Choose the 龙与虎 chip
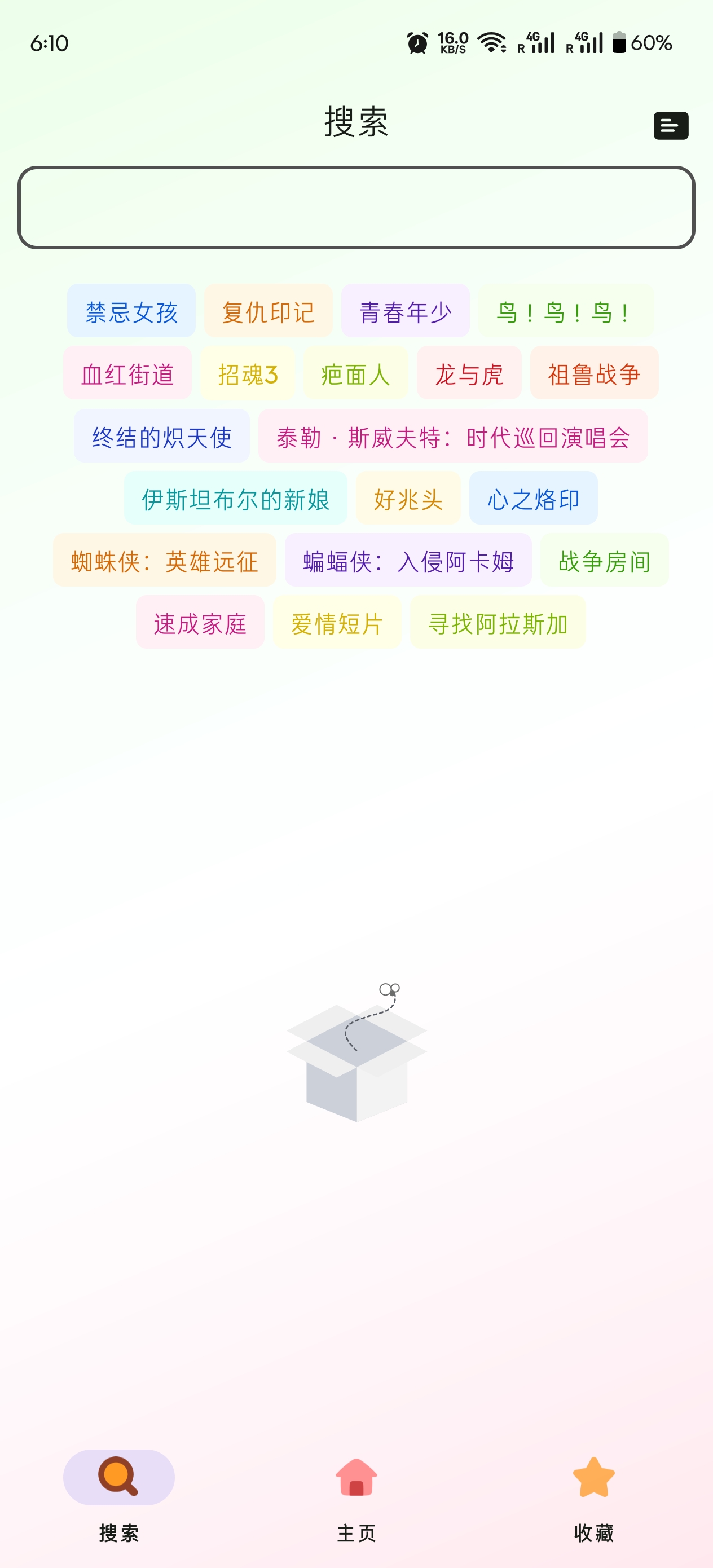Viewport: 713px width, 1568px height. [x=469, y=373]
